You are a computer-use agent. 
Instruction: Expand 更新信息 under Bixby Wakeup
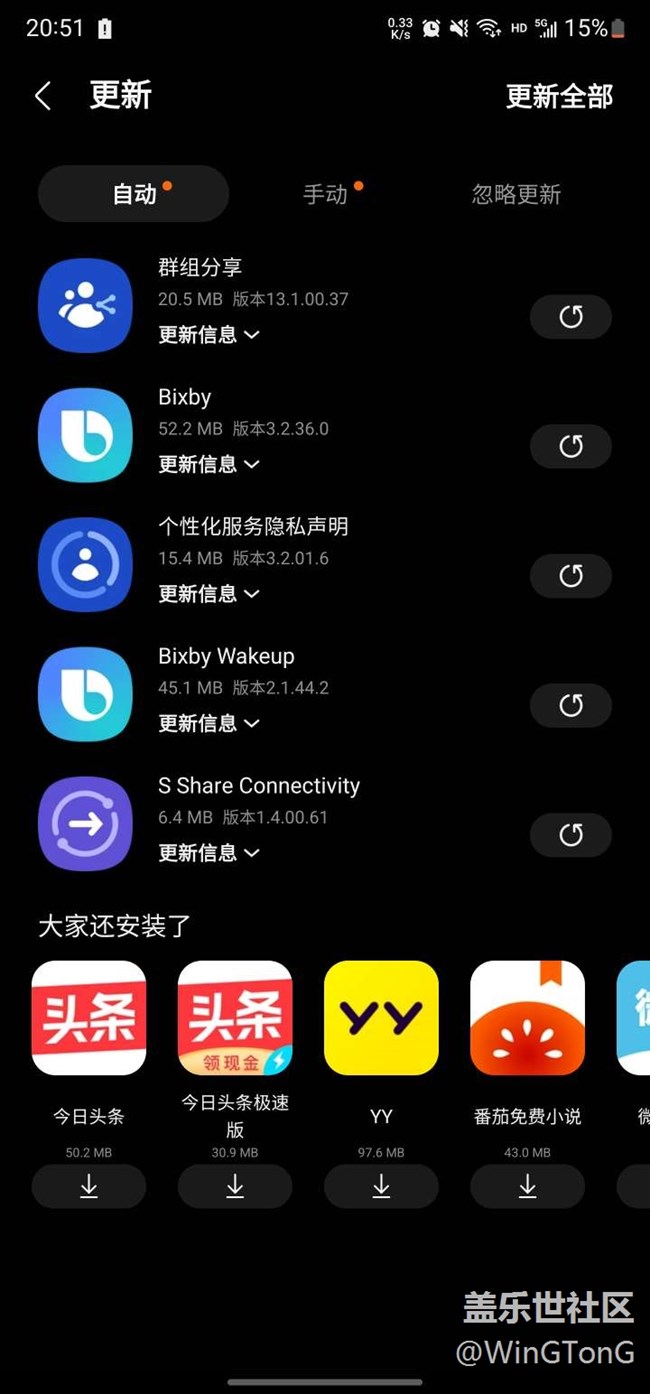click(x=209, y=723)
